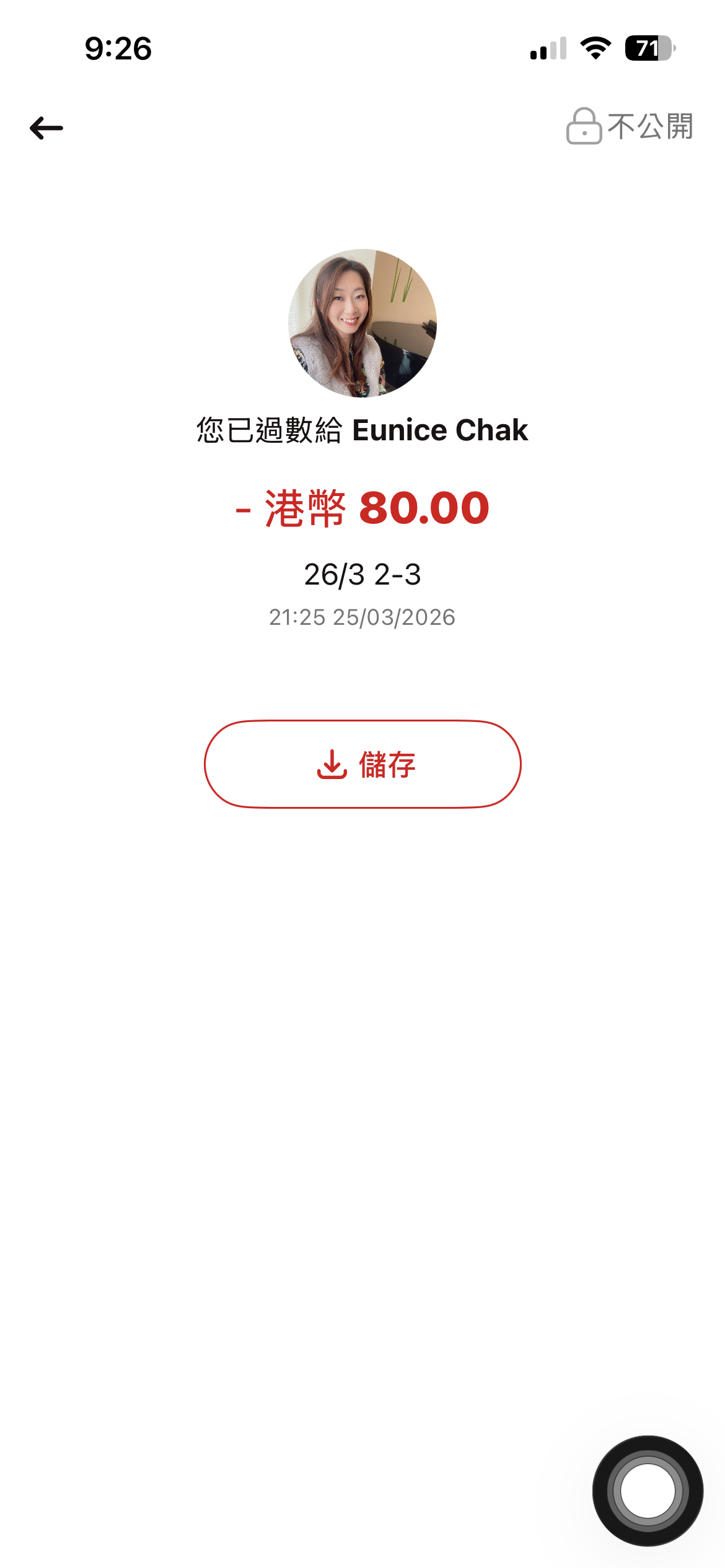
Task: Change the 不公開 privacy setting
Action: pos(630,126)
